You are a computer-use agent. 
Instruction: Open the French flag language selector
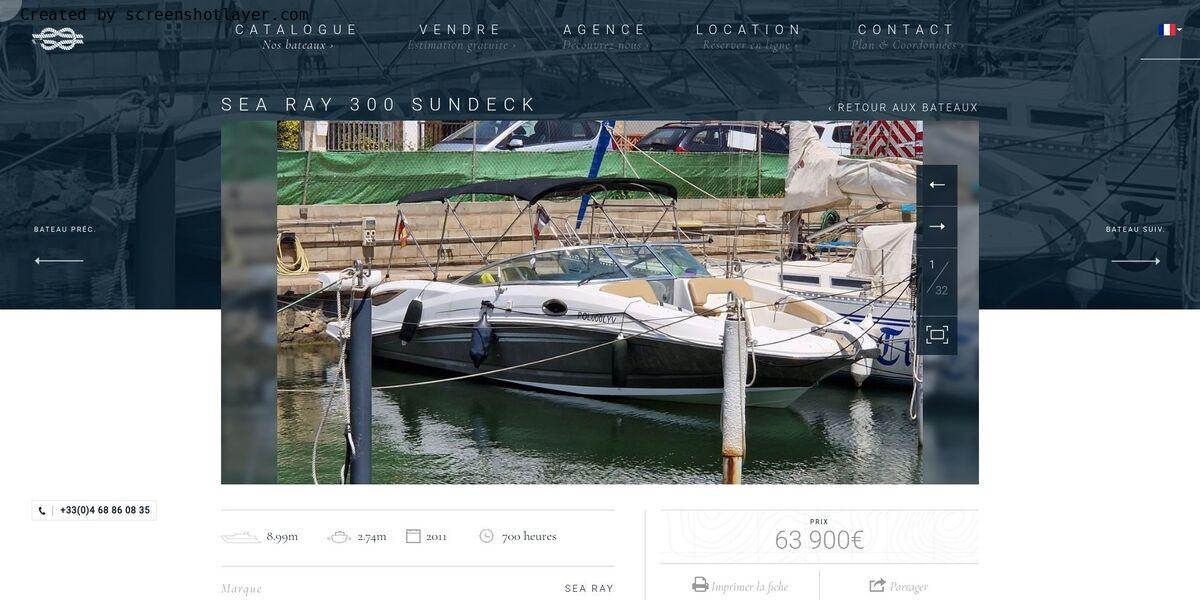(x=1169, y=30)
